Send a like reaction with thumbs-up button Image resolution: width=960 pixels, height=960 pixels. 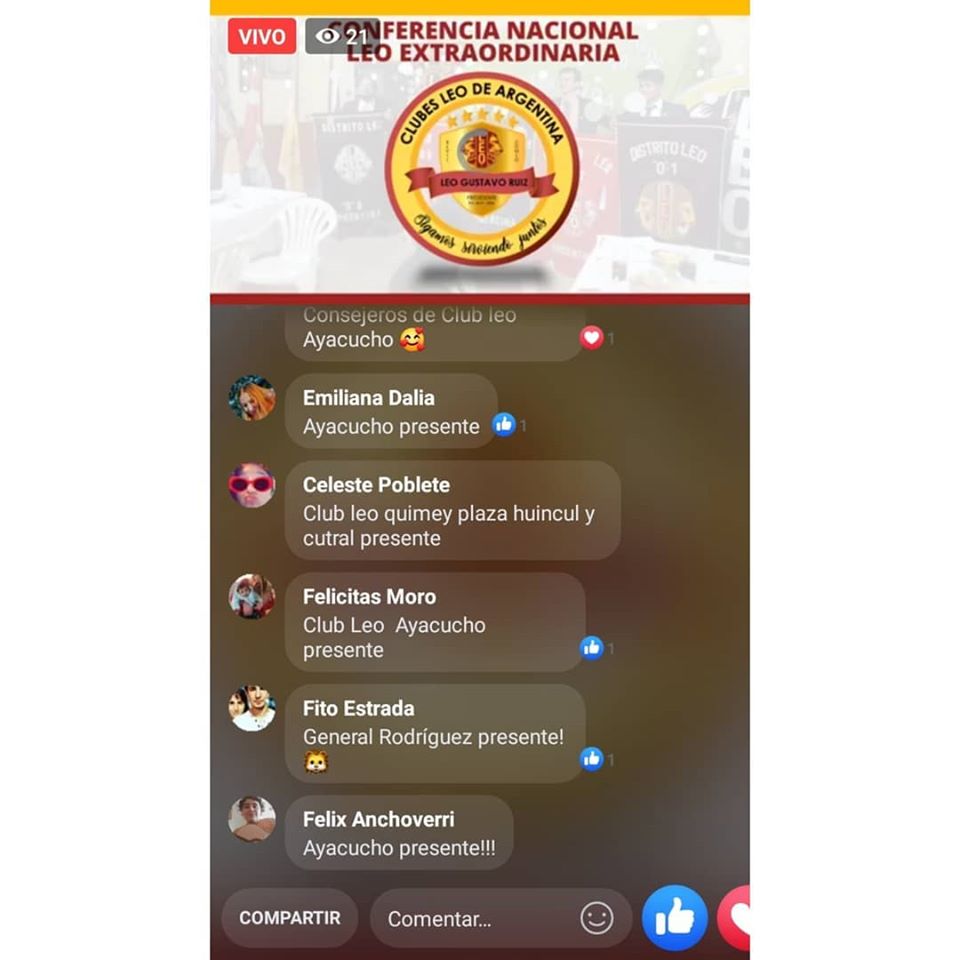tap(675, 918)
